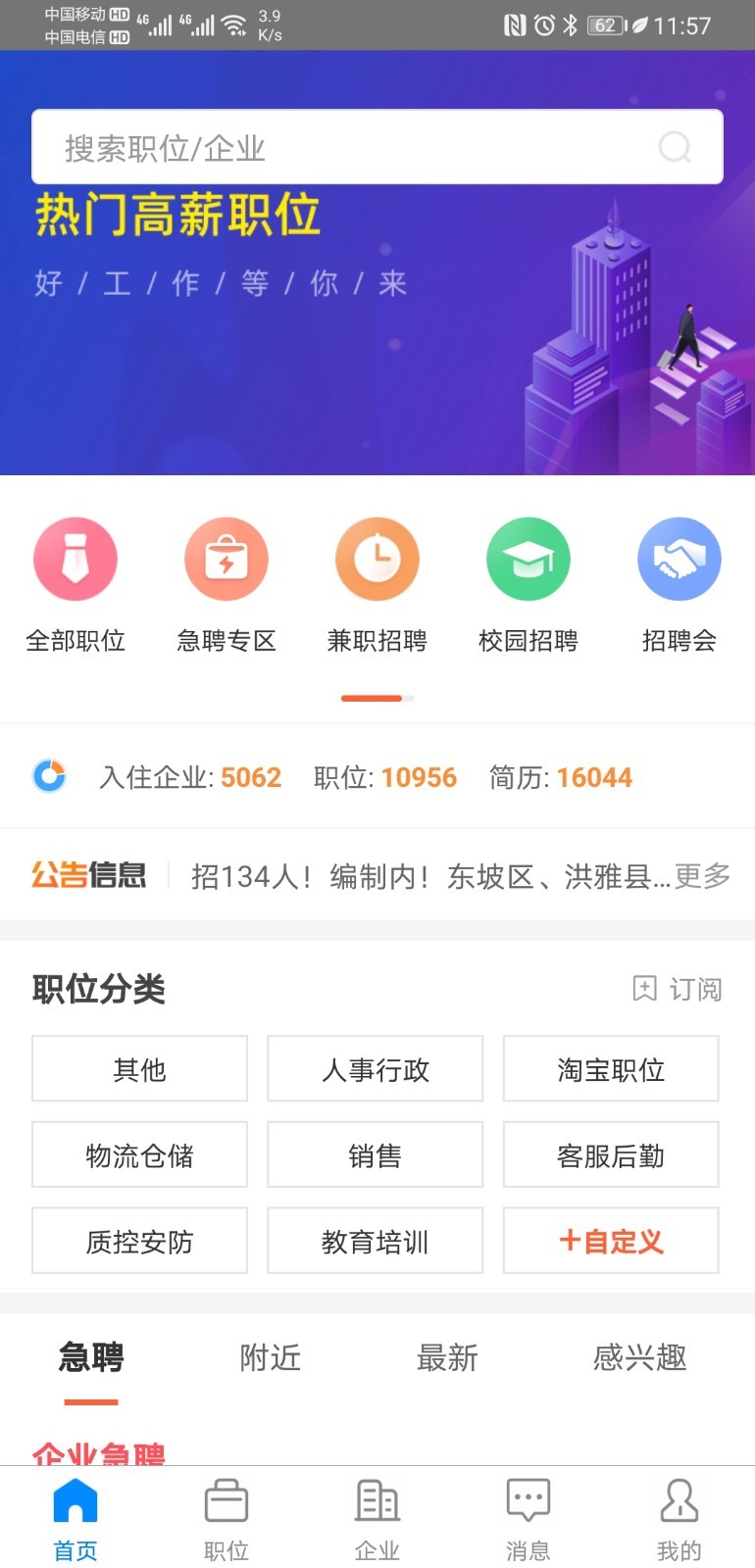The height and width of the screenshot is (1568, 755).
Task: Go to 消息 in bottom navigation
Action: point(528,1519)
